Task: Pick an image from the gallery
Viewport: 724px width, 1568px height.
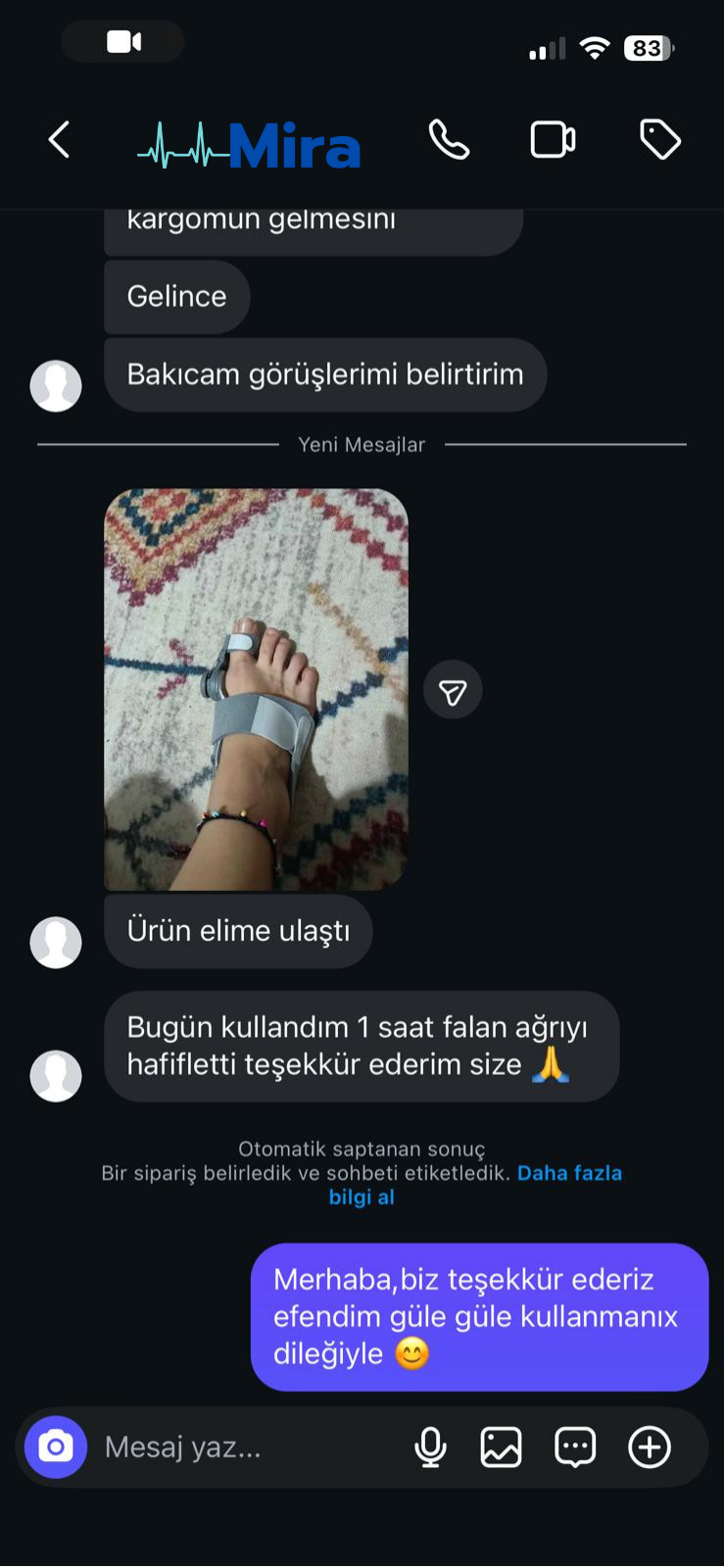Action: pos(501,1447)
